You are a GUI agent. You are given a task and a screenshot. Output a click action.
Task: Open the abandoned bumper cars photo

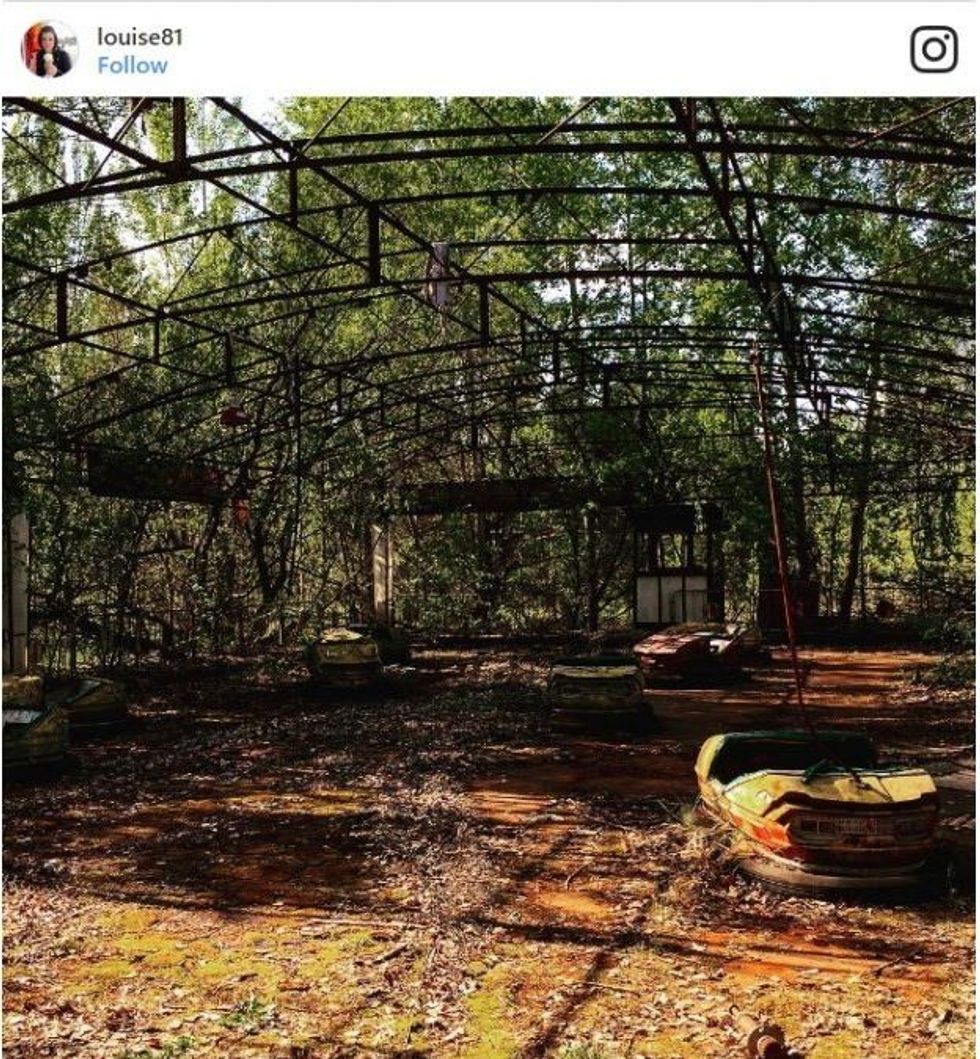click(489, 576)
